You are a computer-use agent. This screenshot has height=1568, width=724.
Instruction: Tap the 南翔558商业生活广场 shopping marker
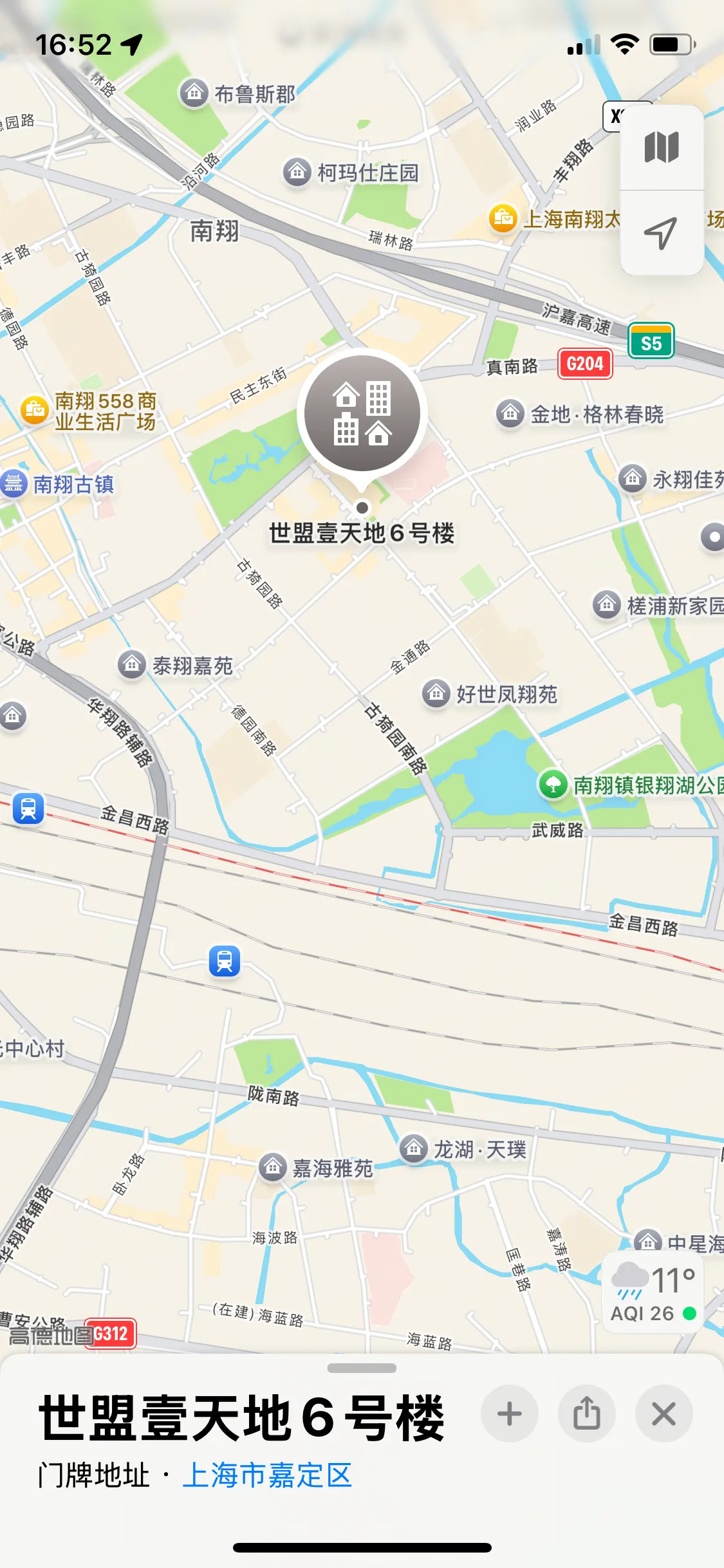pyautogui.click(x=35, y=410)
